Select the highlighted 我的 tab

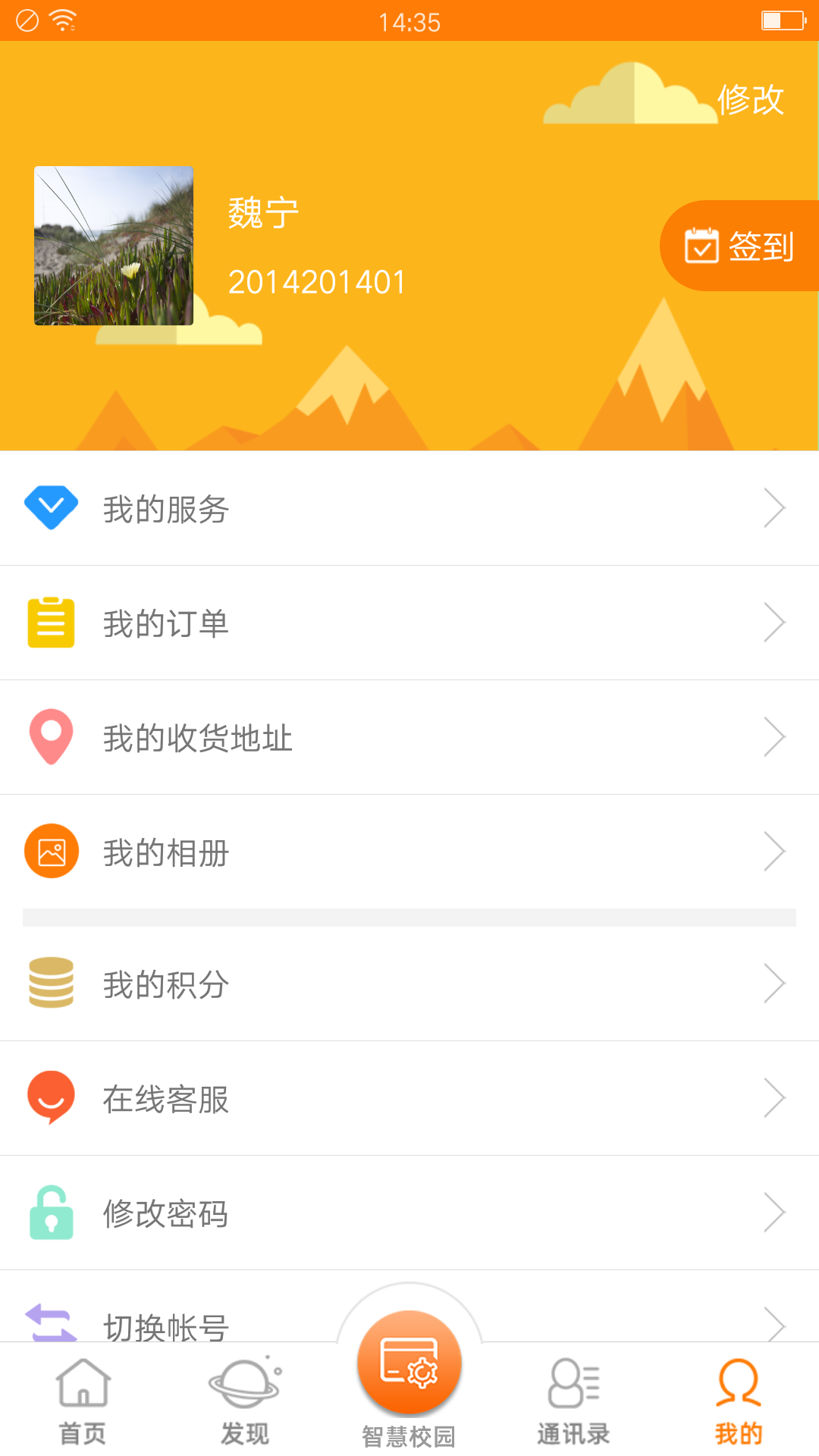click(738, 1399)
